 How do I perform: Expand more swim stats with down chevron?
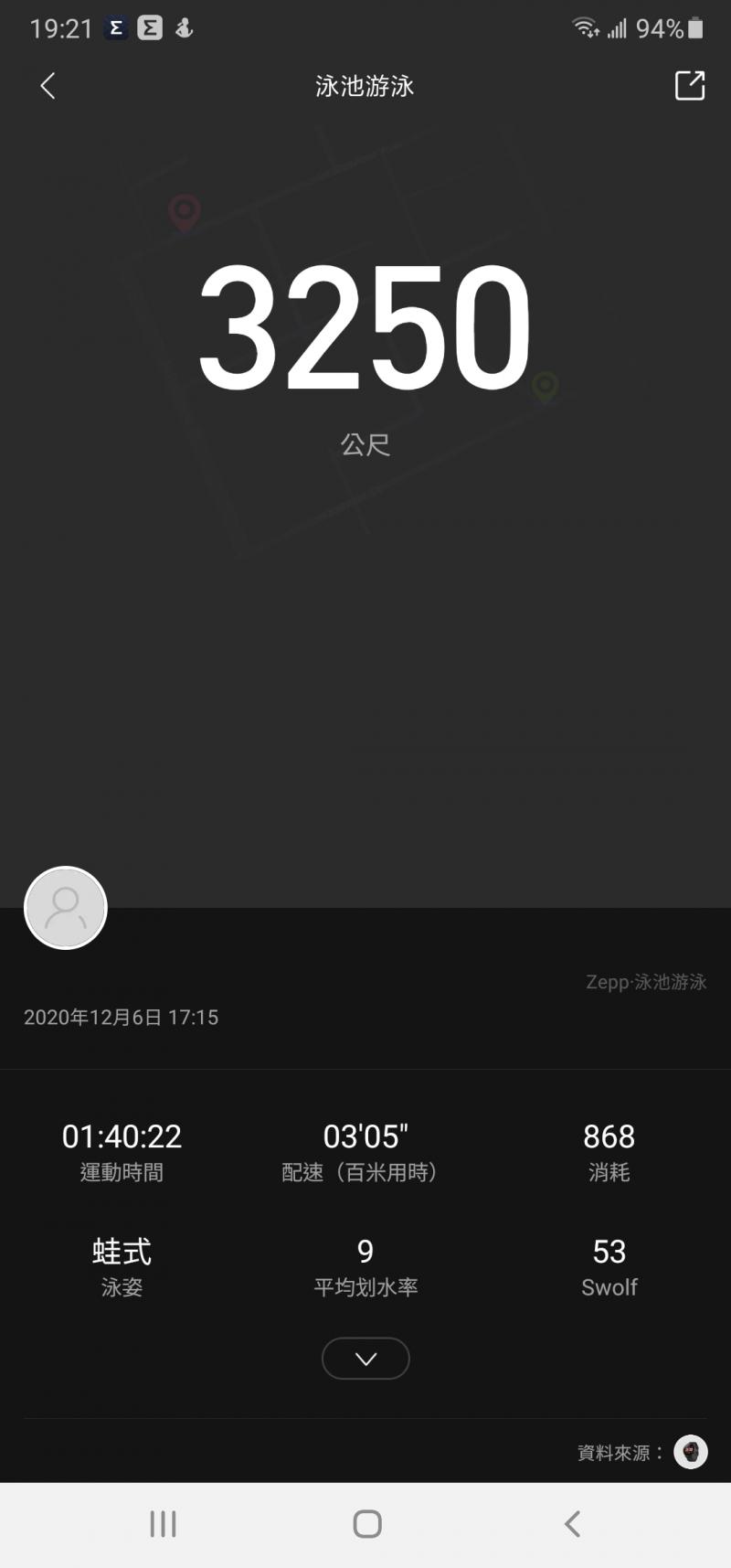tap(365, 1359)
